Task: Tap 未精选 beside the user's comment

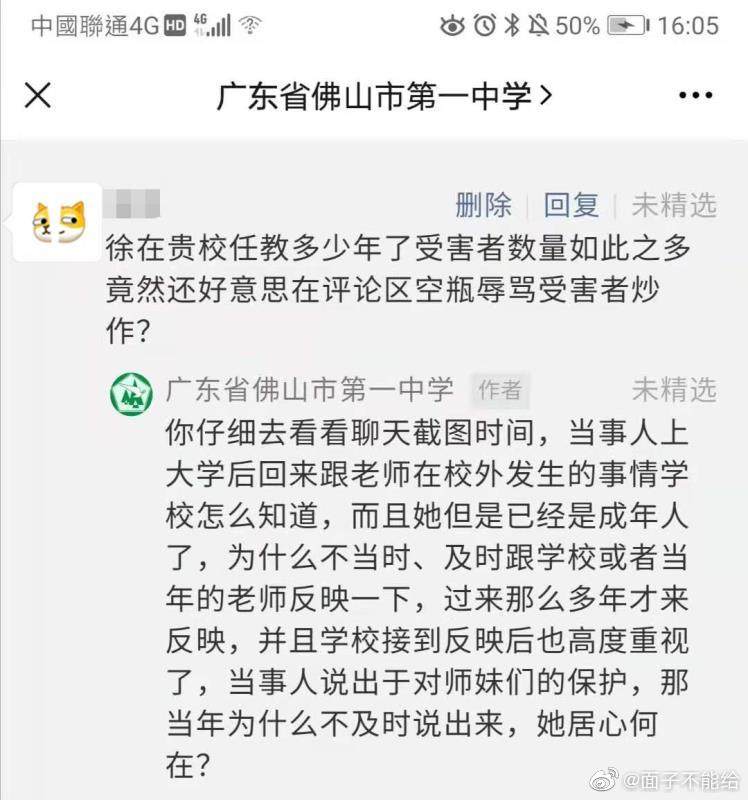Action: point(674,205)
